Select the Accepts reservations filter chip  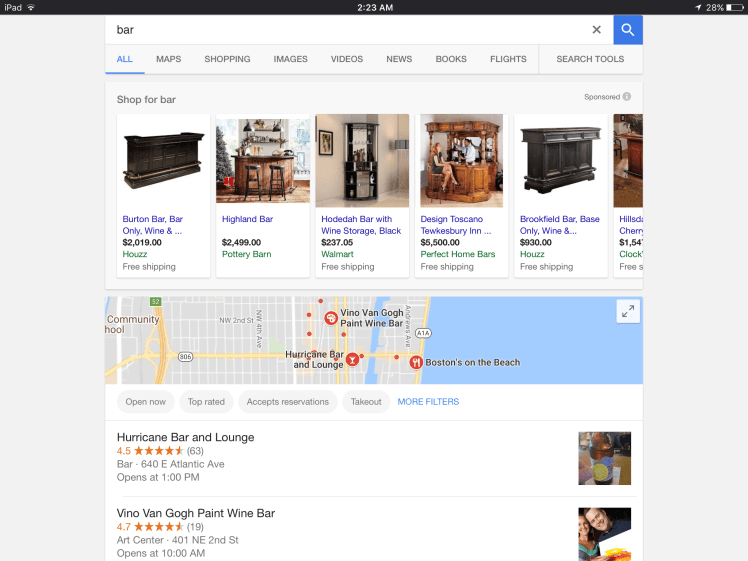pyautogui.click(x=287, y=402)
